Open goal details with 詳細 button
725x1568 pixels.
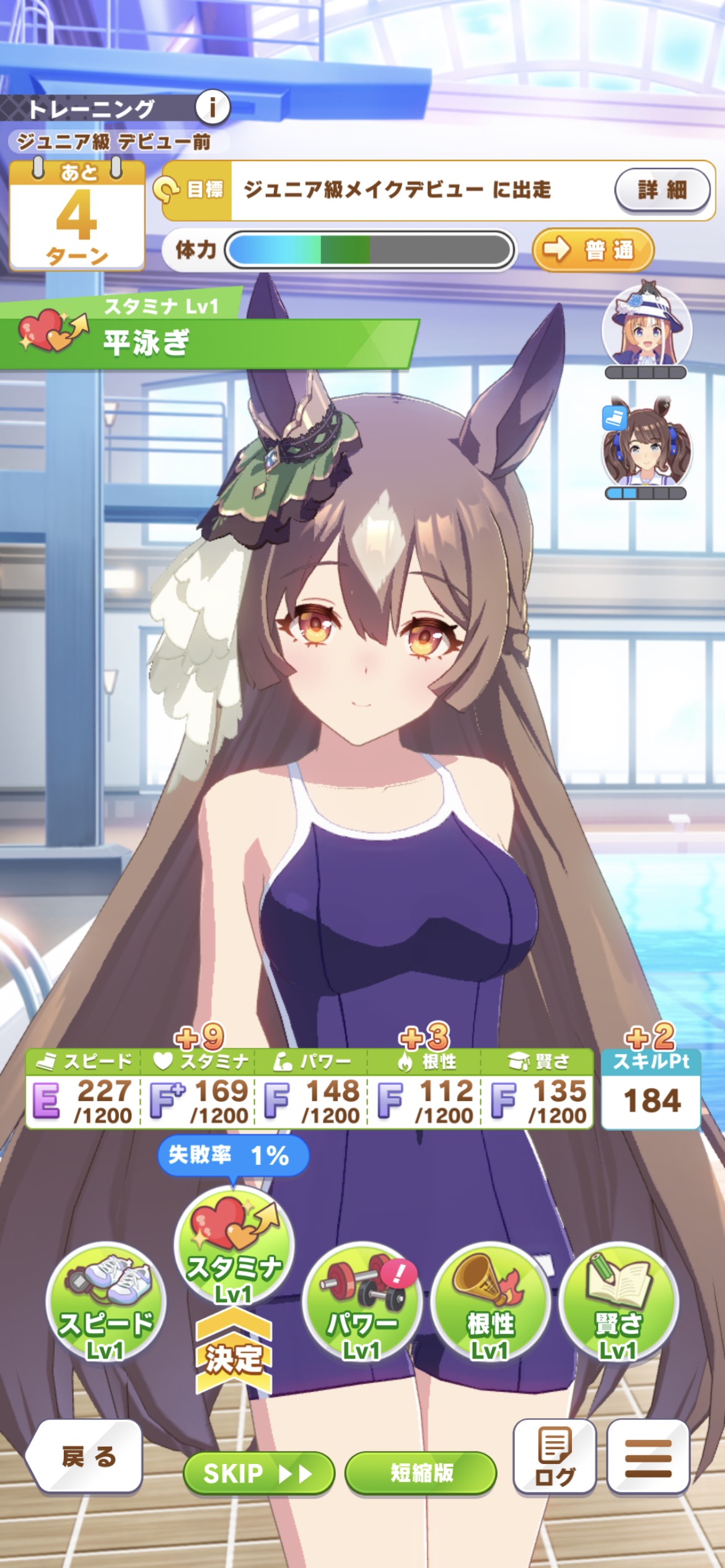(x=662, y=190)
